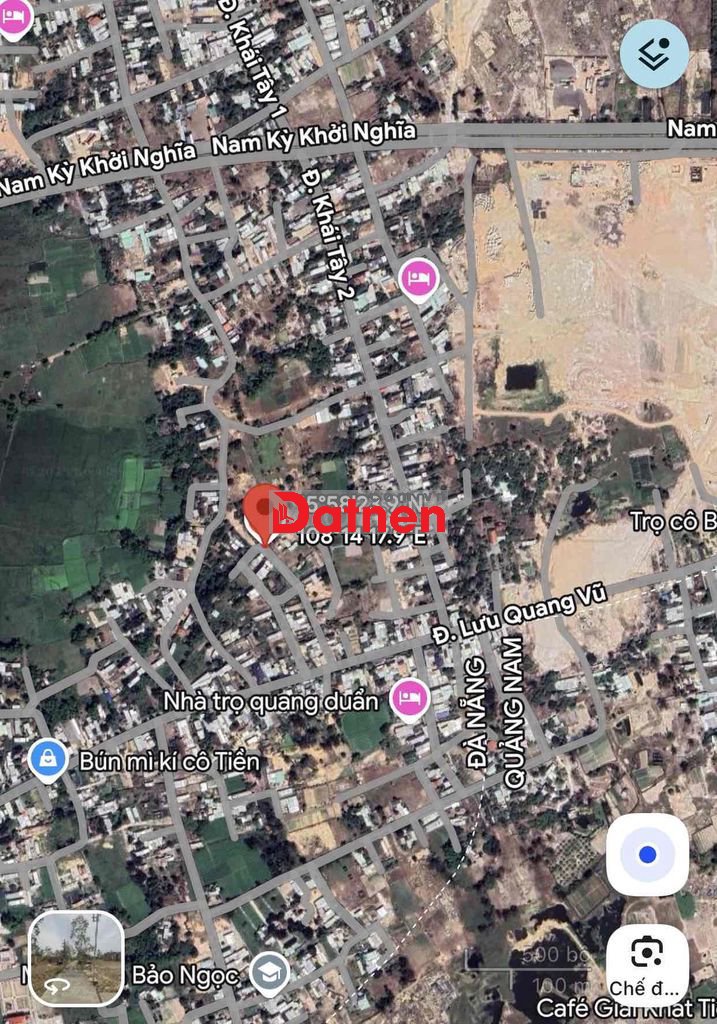This screenshot has height=1024, width=717.
Task: Open lodging pin near Đ. Khái Tây 2
Action: (419, 277)
